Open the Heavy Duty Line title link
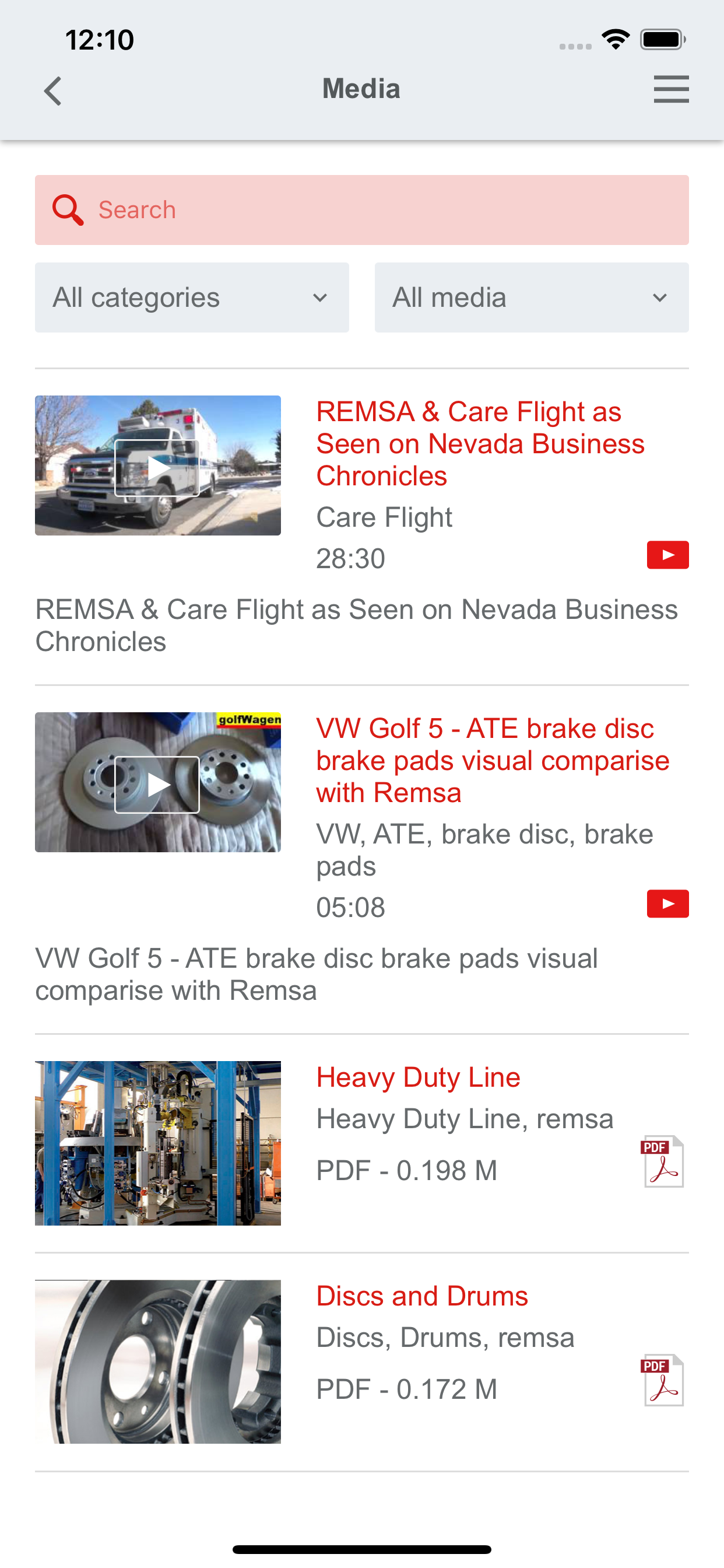This screenshot has height=1568, width=724. point(418,1077)
